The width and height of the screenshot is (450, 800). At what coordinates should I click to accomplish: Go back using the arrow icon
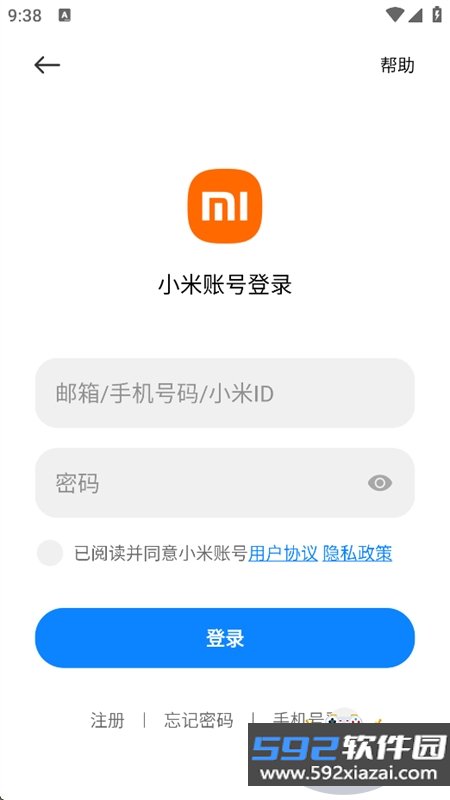click(x=47, y=65)
